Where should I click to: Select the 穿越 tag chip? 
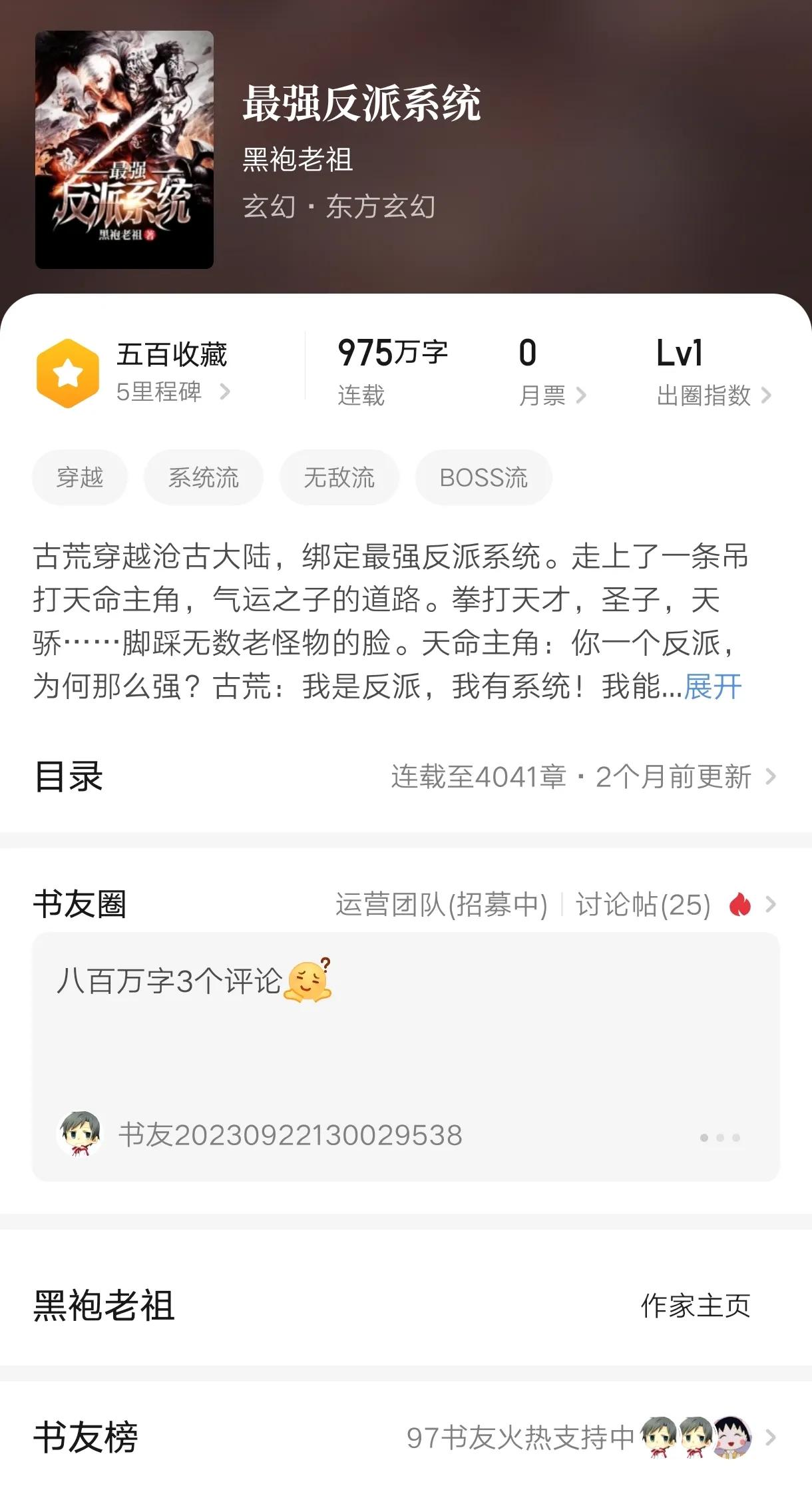(80, 477)
